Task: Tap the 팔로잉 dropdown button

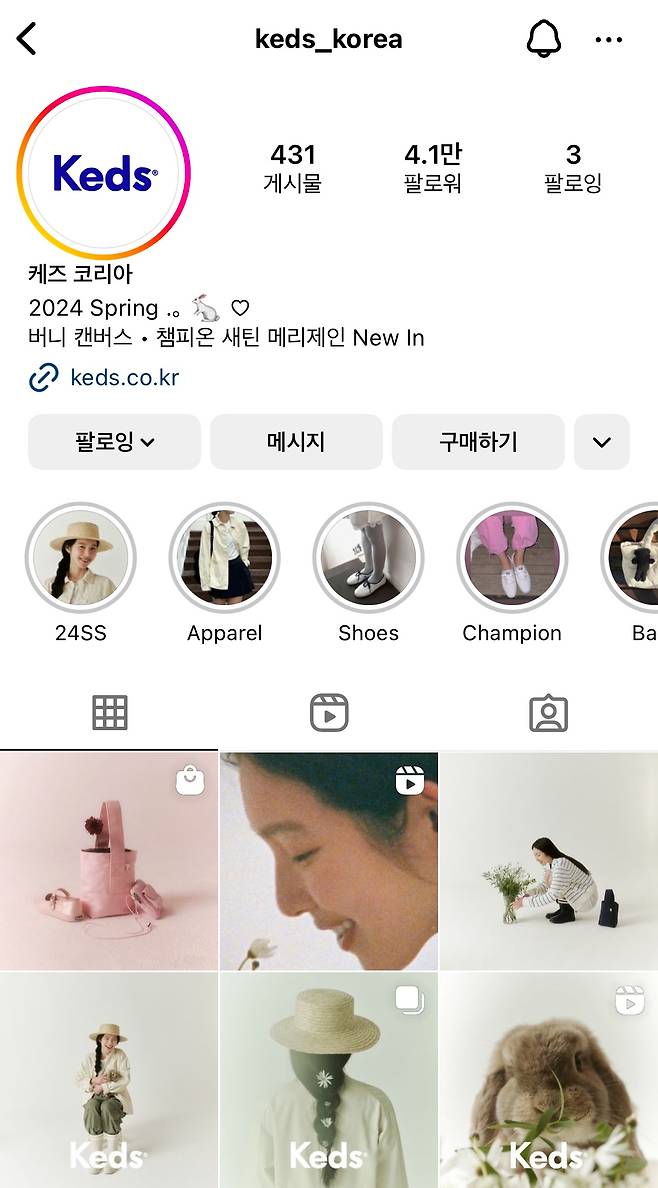Action: pyautogui.click(x=114, y=442)
